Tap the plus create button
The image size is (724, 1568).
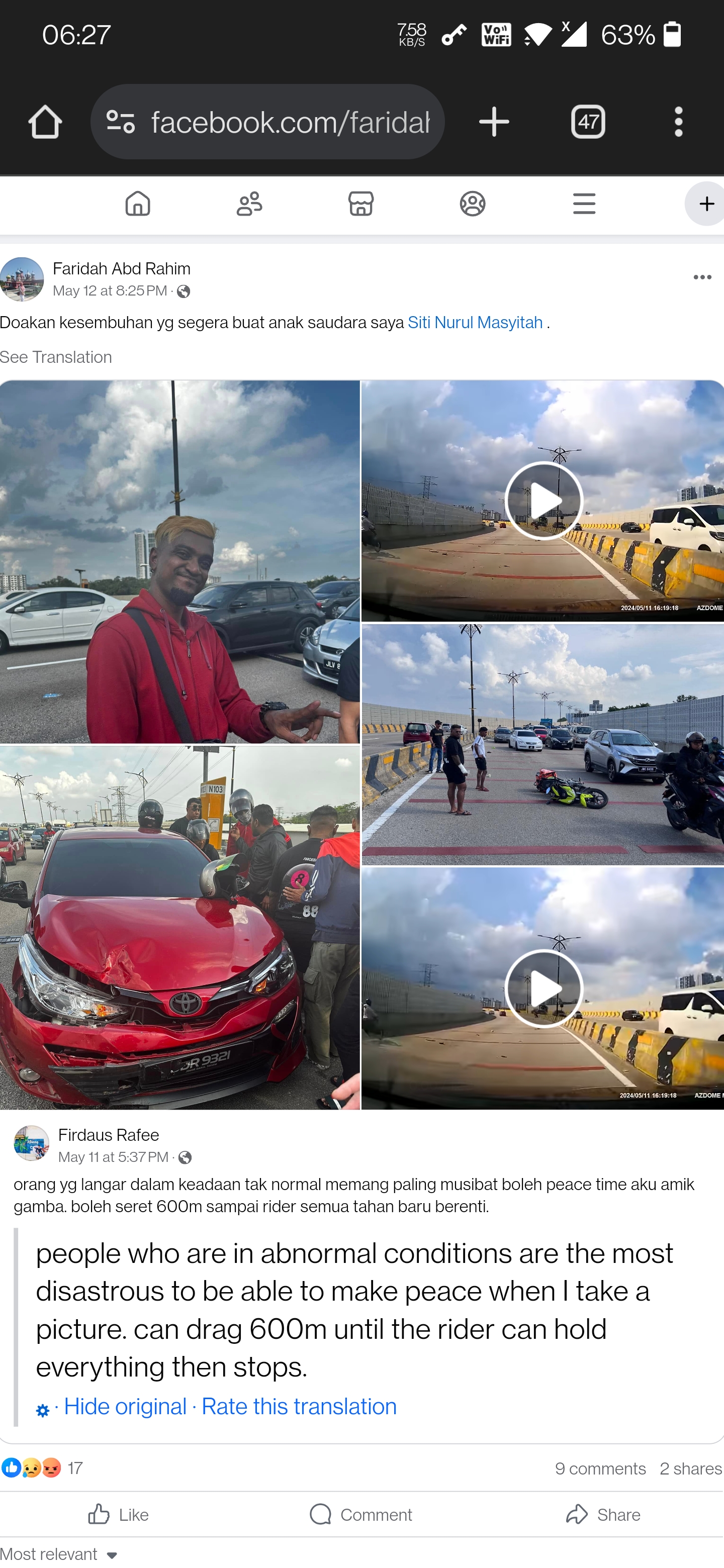[704, 204]
